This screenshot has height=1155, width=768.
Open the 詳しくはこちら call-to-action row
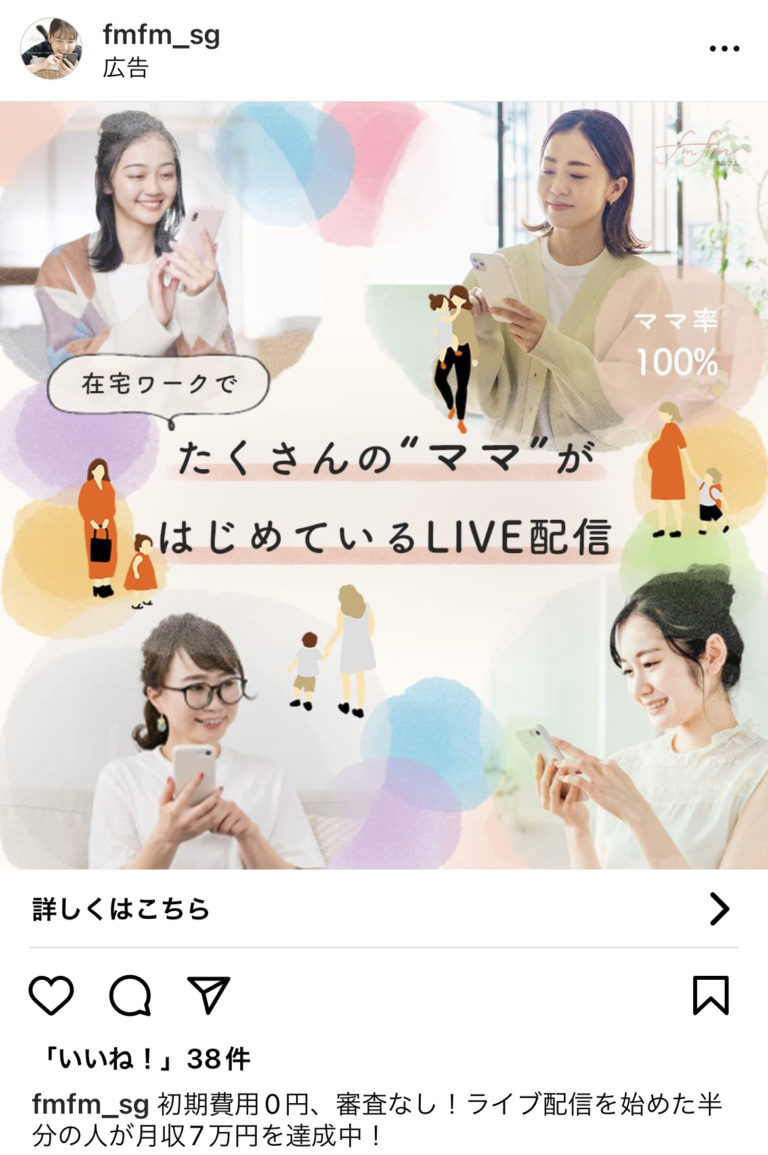pos(122,906)
